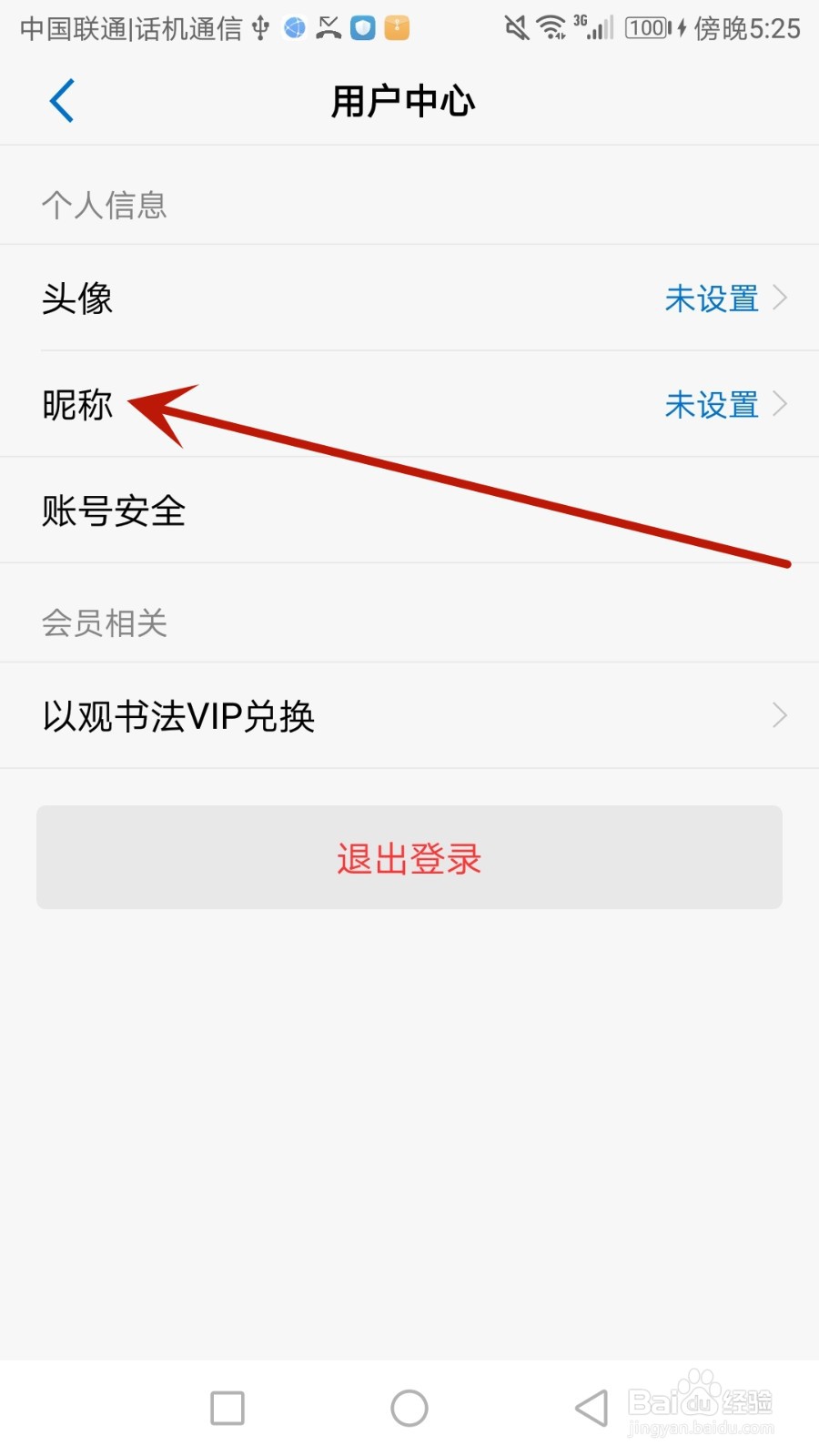Expand the 头像 row chevron
This screenshot has height=1456, width=819.
781,298
